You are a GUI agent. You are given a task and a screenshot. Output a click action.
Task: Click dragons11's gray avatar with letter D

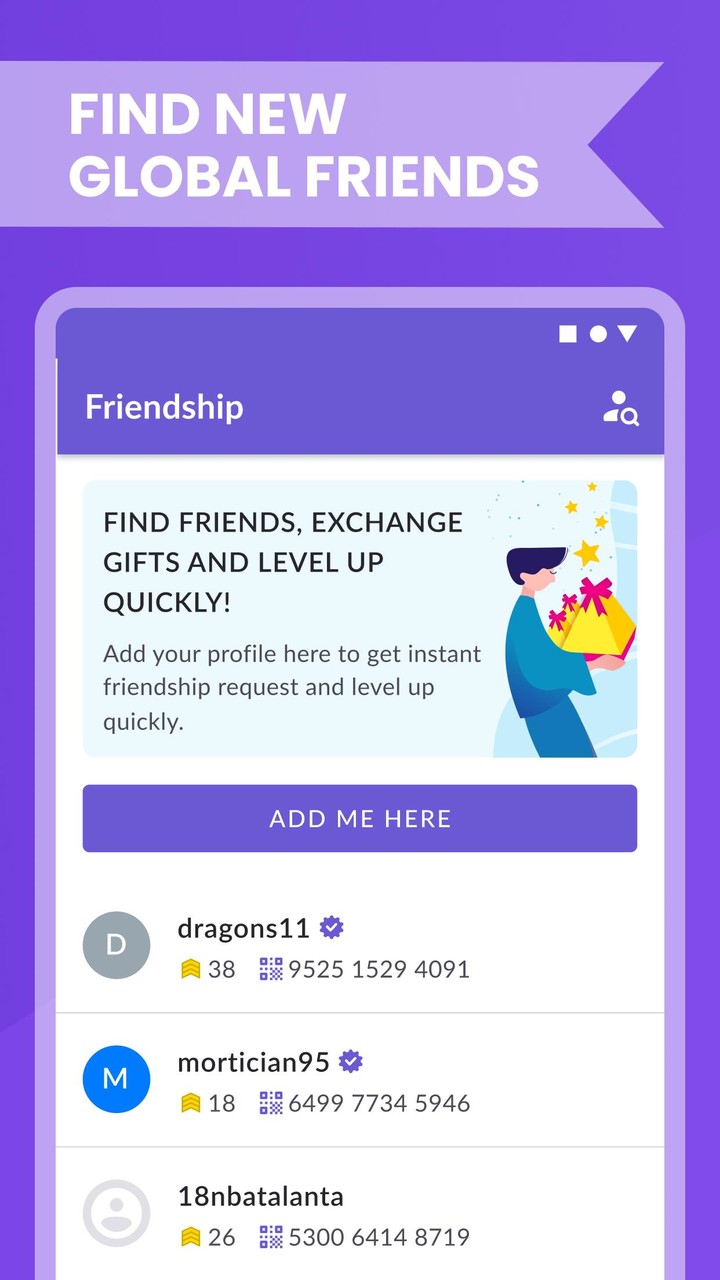point(116,945)
